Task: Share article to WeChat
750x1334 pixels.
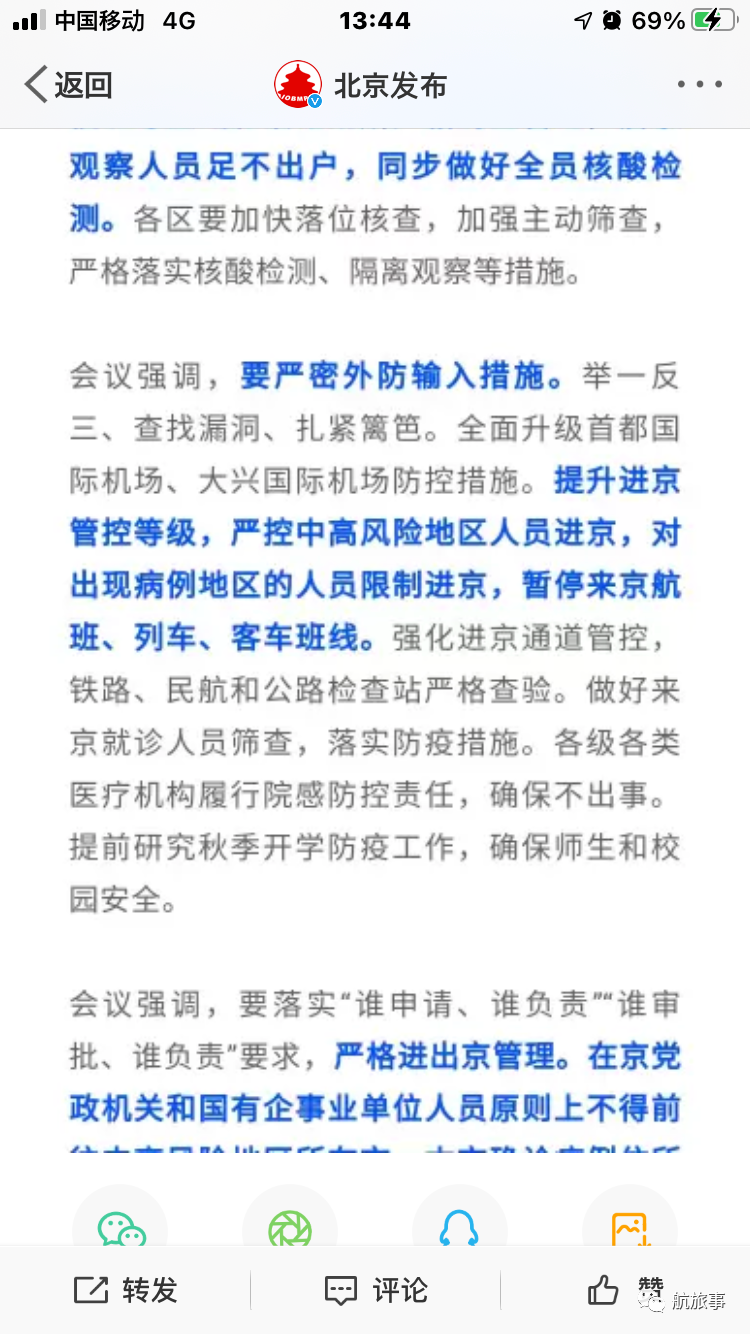Action: 121,1226
